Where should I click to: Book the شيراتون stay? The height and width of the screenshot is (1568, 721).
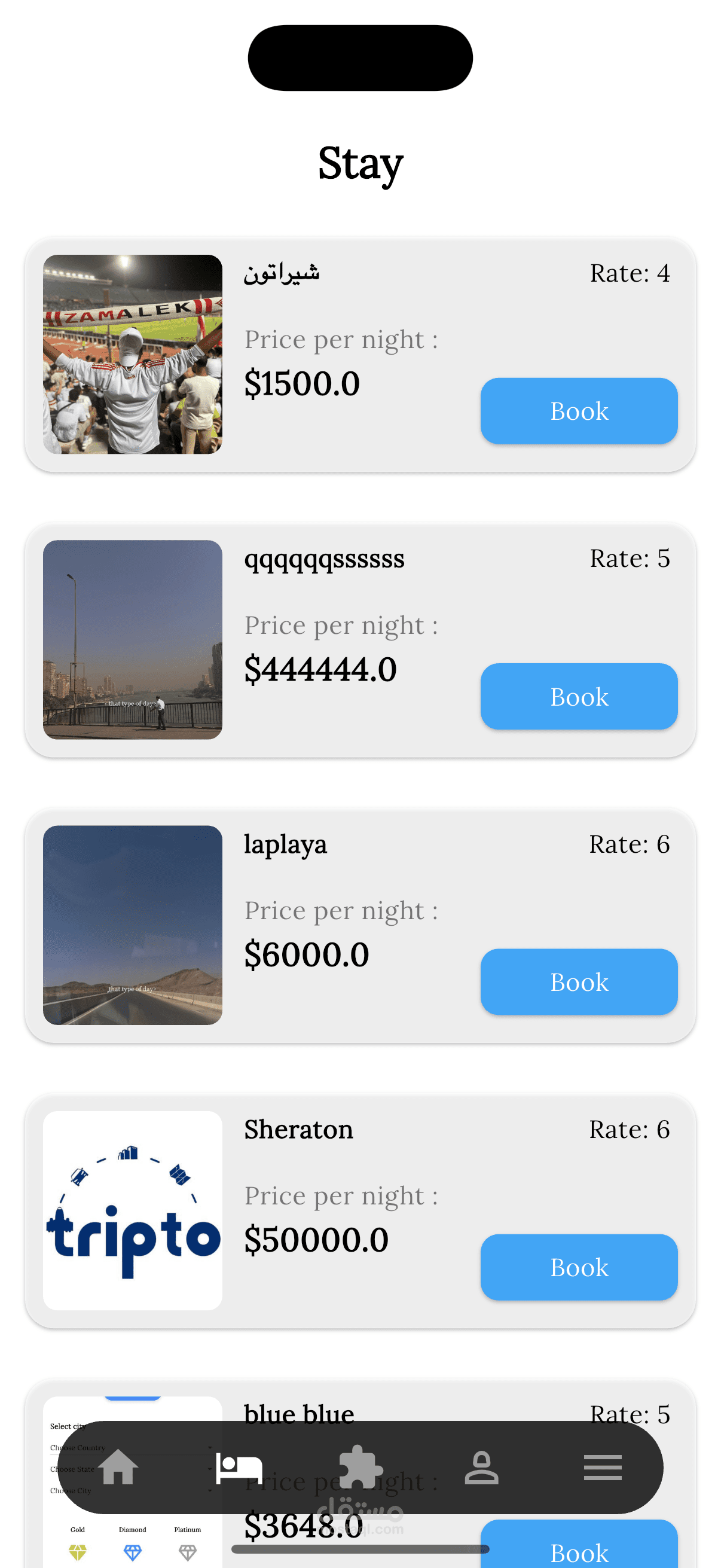(x=579, y=411)
